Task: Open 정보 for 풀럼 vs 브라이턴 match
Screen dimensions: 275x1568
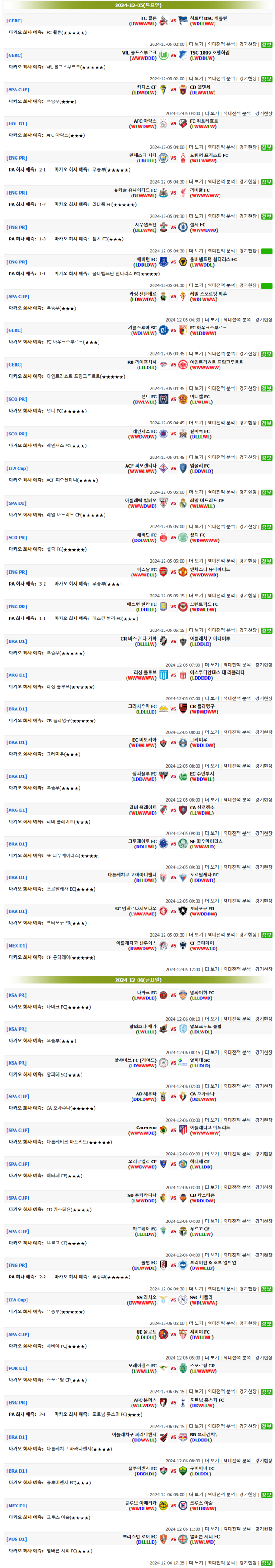Action: click(266, 1289)
